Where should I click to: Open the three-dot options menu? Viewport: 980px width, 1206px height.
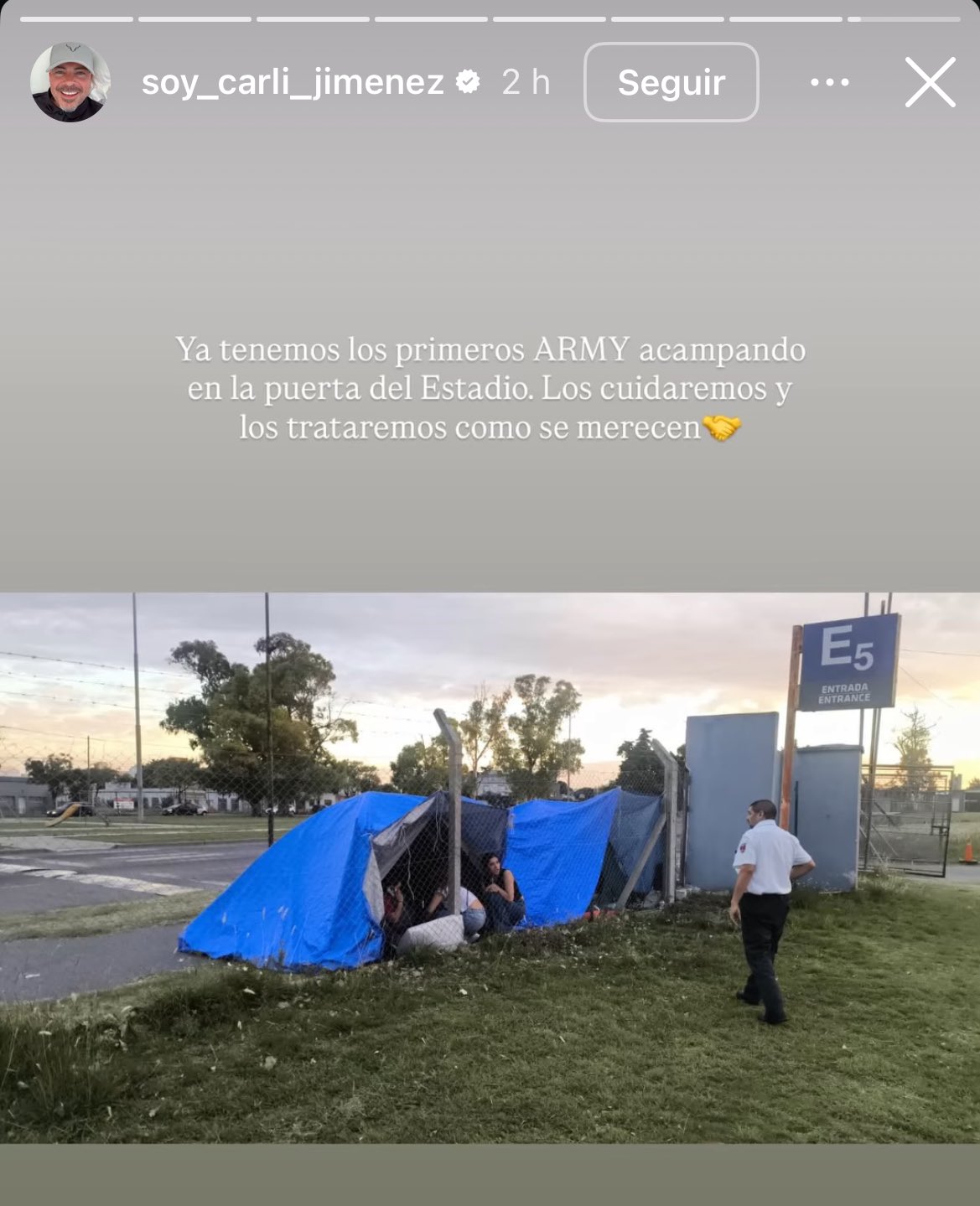click(x=830, y=82)
